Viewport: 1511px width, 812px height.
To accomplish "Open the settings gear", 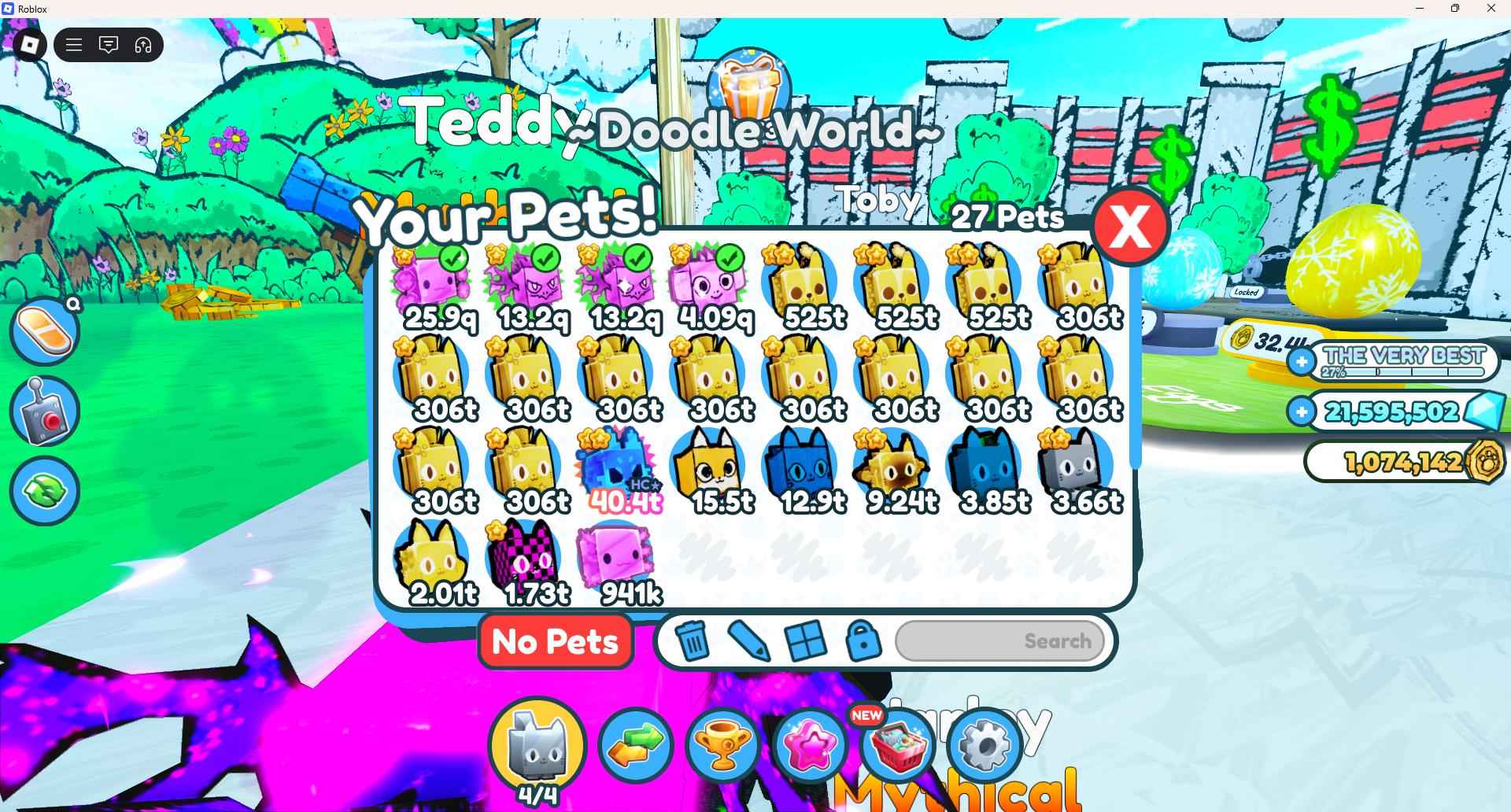I will click(x=984, y=745).
